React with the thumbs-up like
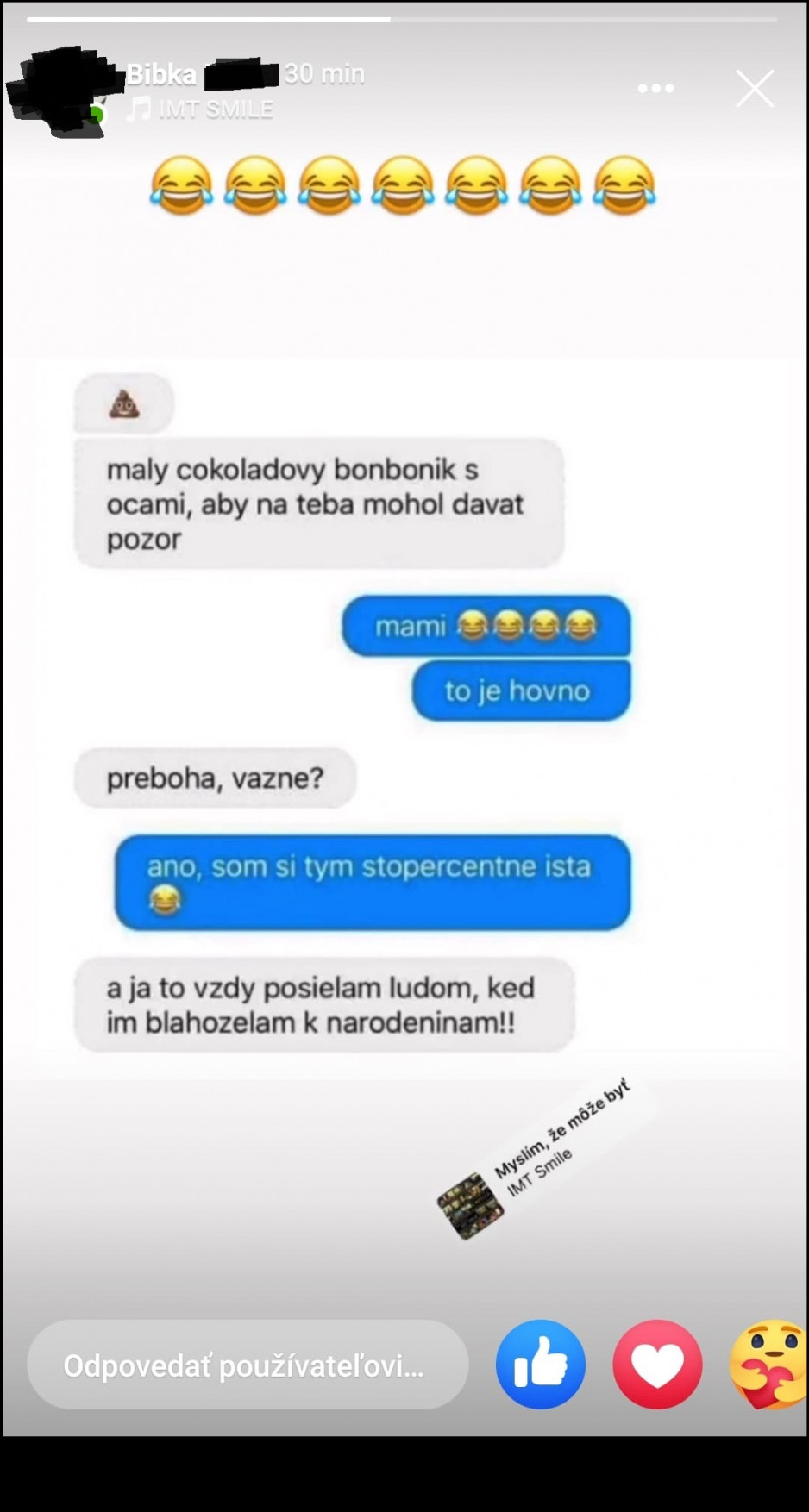The image size is (809, 1512). click(541, 1365)
